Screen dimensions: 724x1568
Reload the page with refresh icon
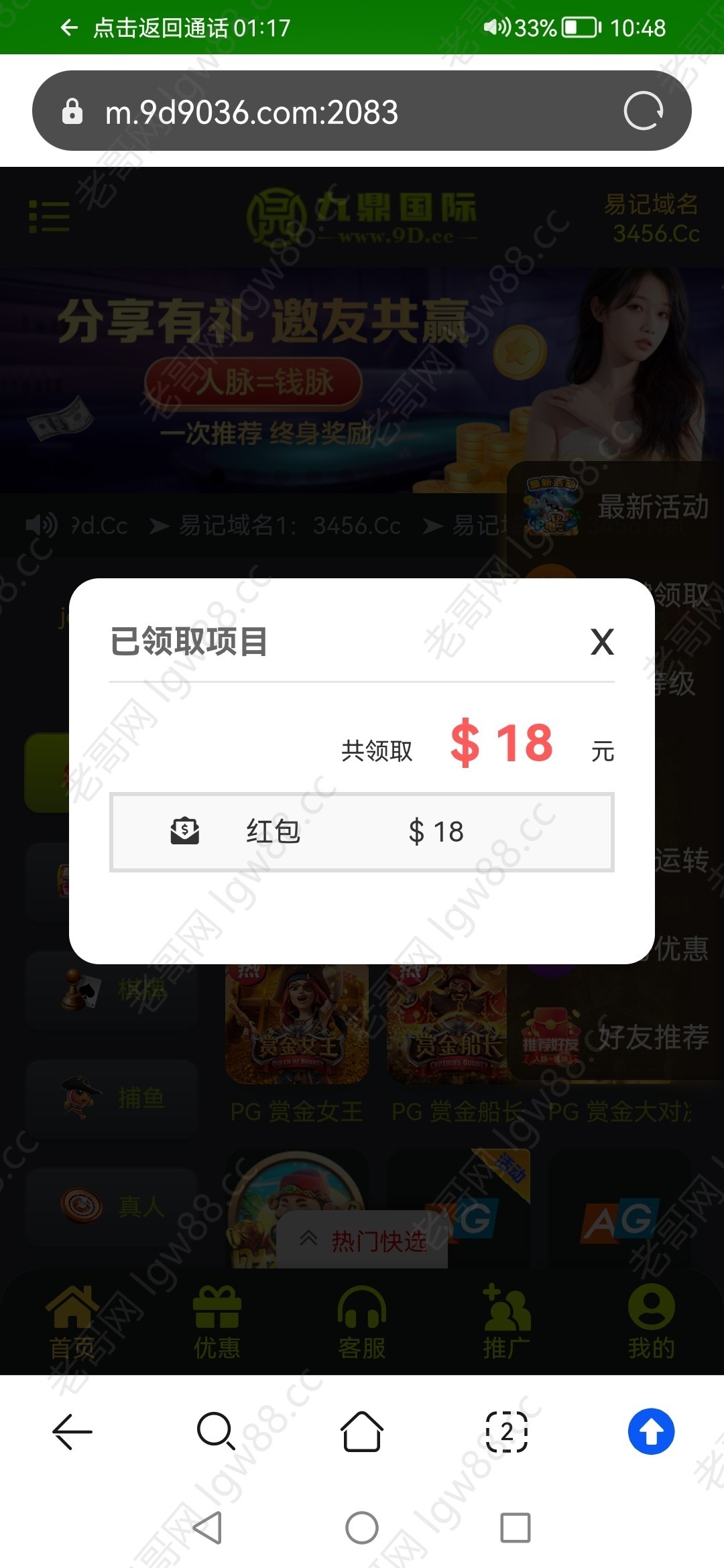tap(643, 111)
